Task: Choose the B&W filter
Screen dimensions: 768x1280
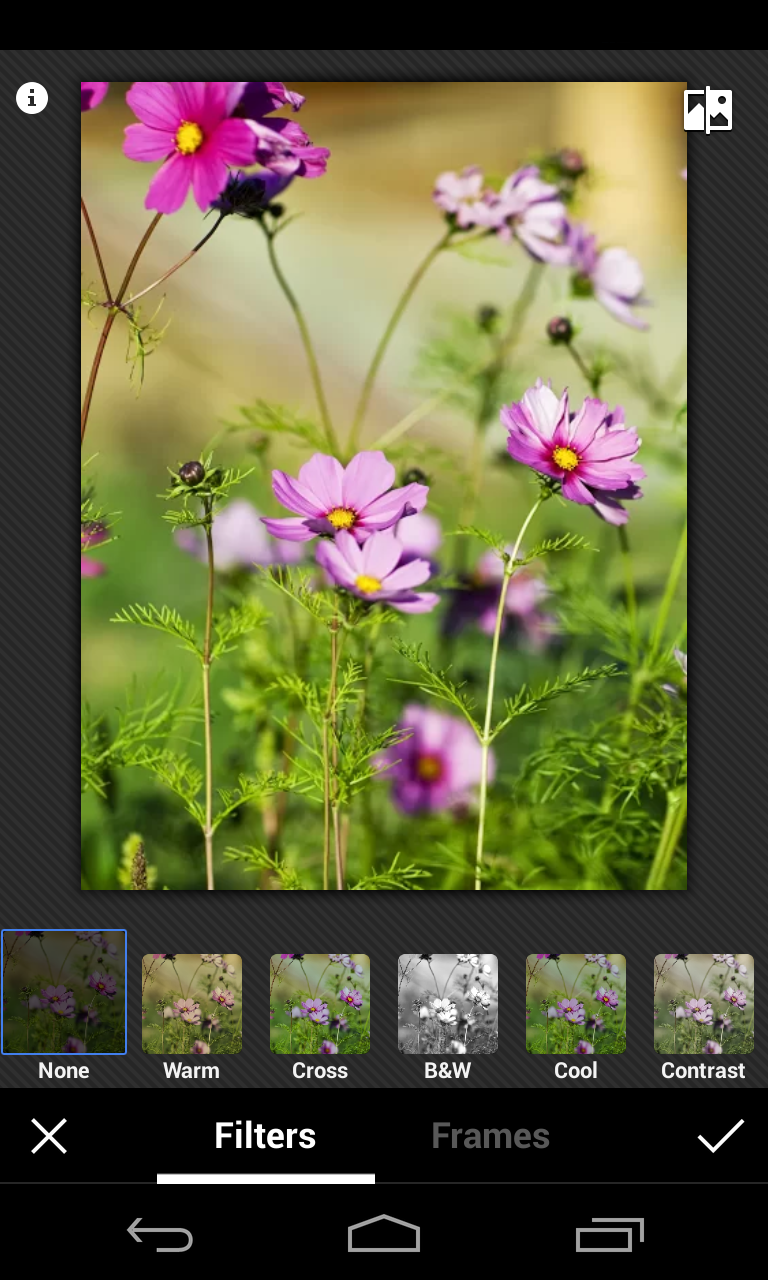Action: [448, 1004]
